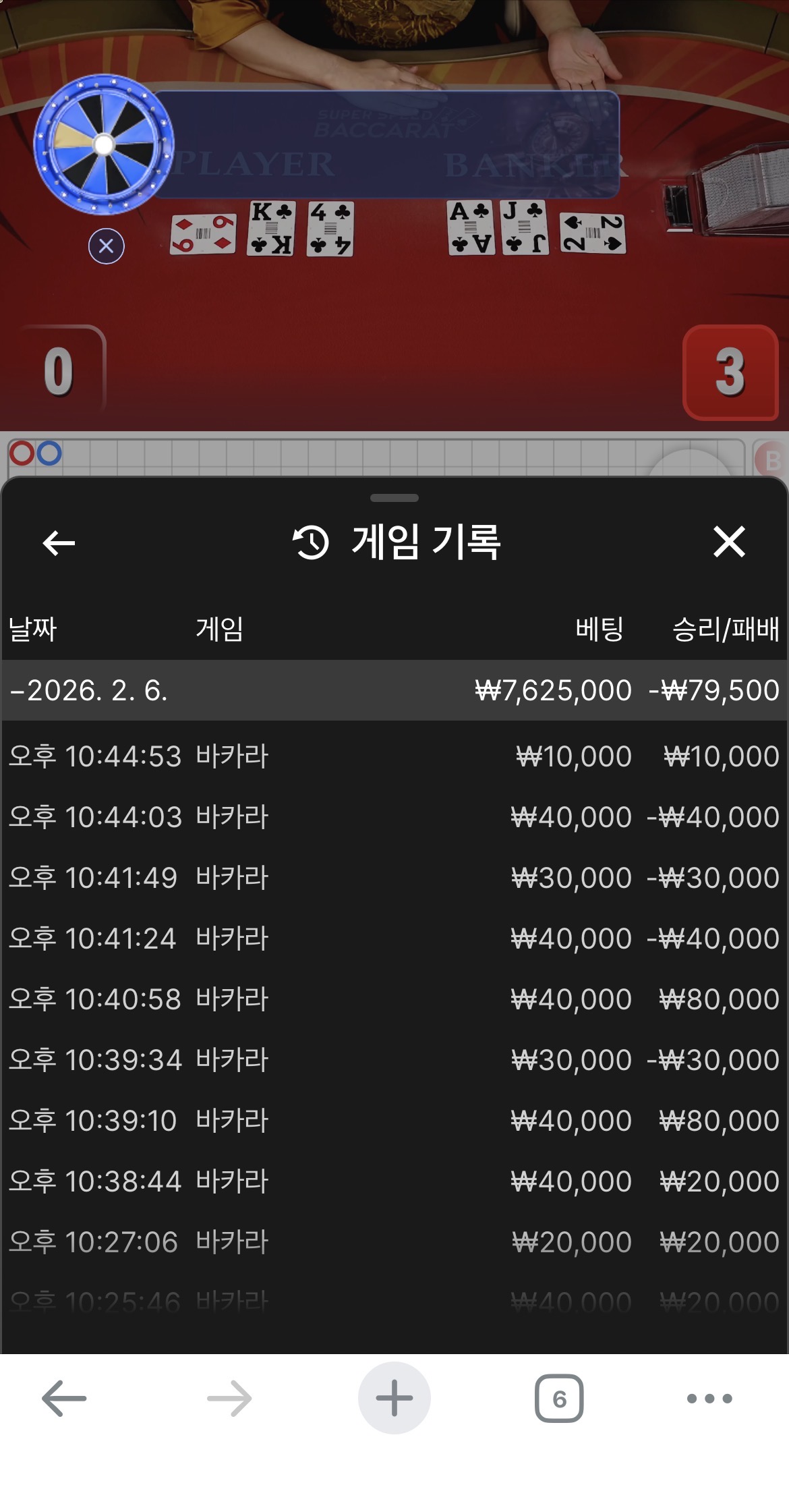Go back from the 게임 기록 panel

tap(59, 542)
